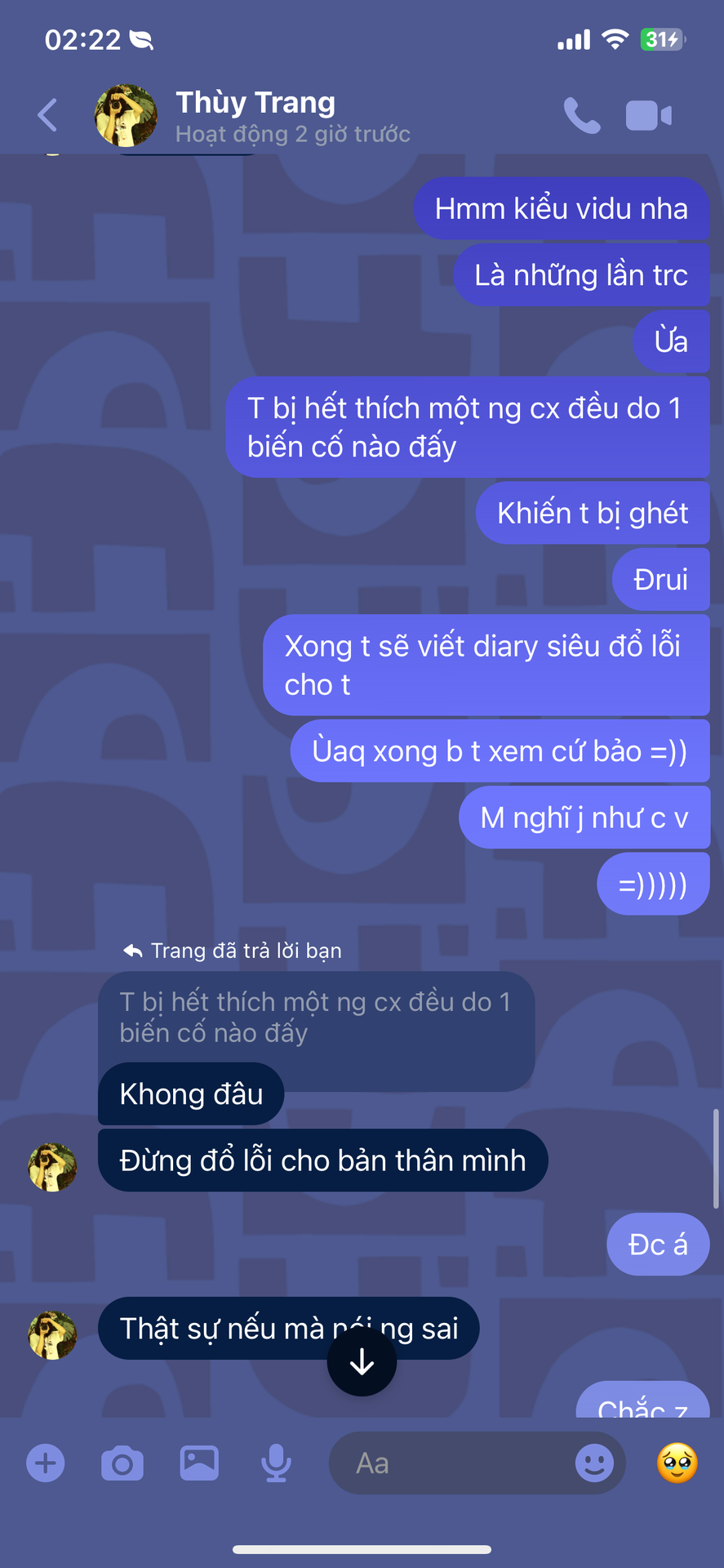
Task: Go back to the chat list
Action: (48, 115)
